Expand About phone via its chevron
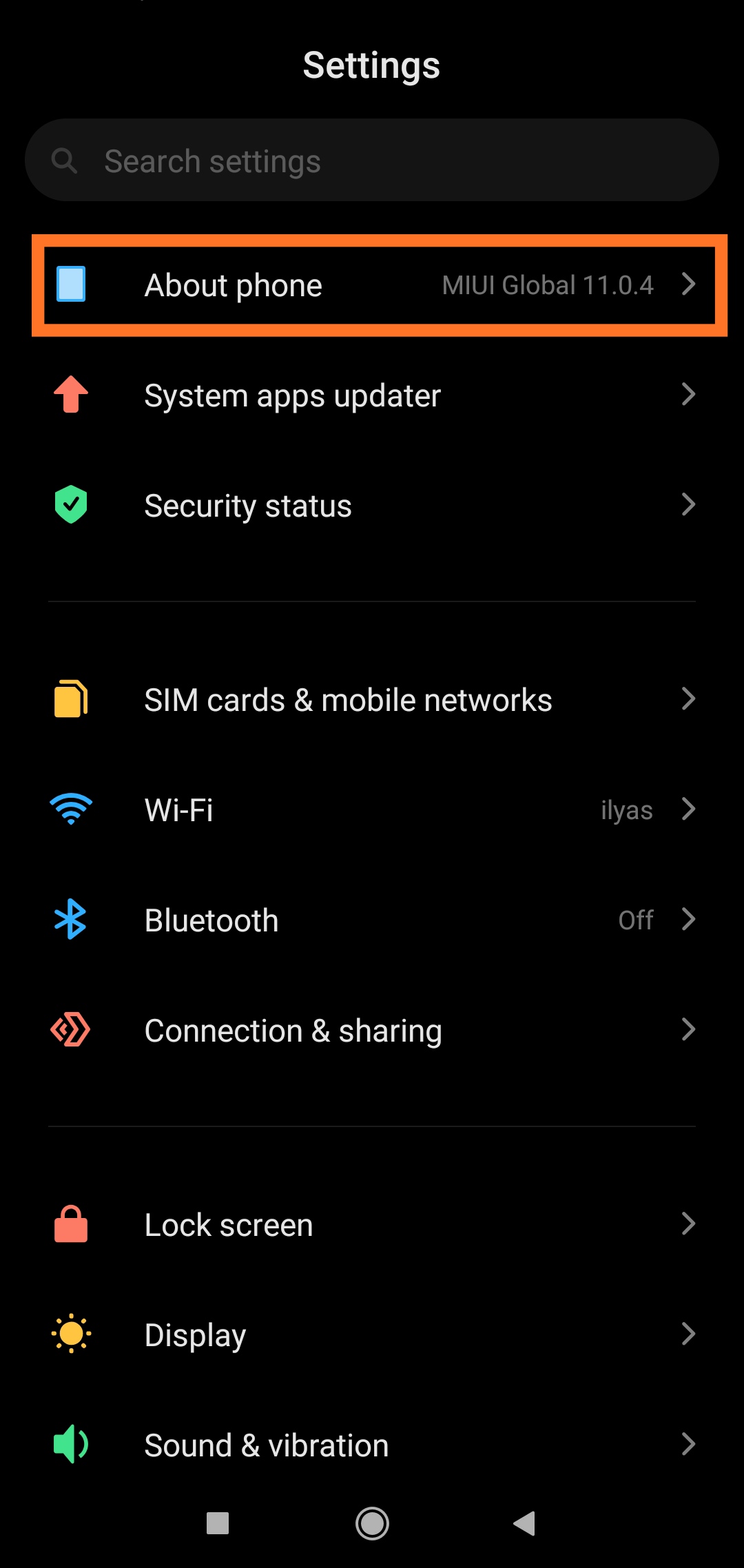This screenshot has width=744, height=1568. pos(690,285)
